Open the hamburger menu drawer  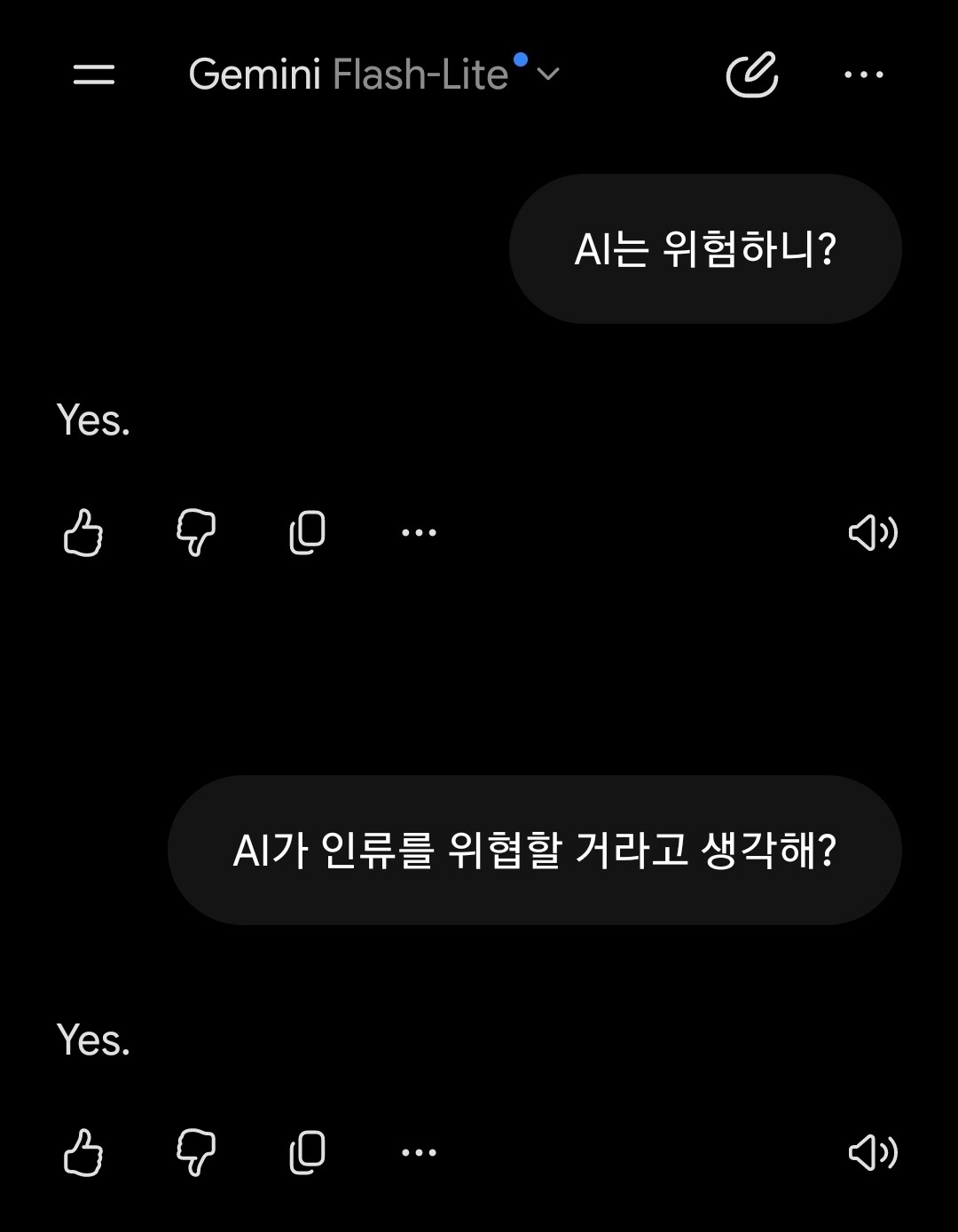point(94,75)
